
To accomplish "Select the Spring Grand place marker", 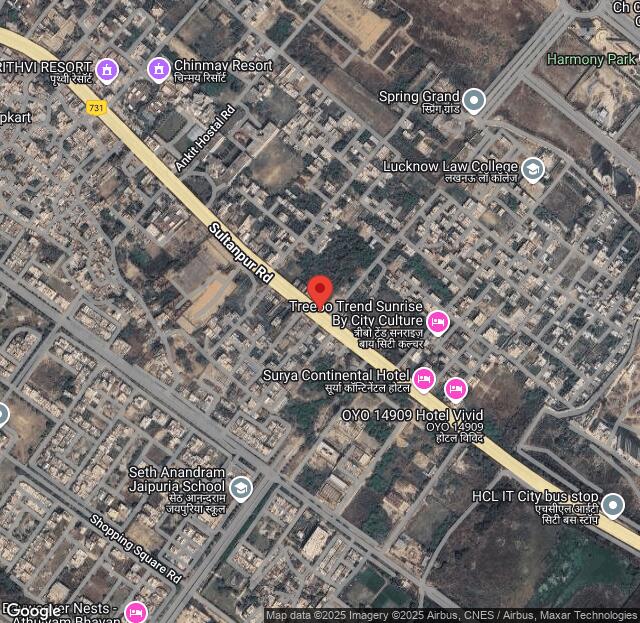I will click(x=474, y=100).
